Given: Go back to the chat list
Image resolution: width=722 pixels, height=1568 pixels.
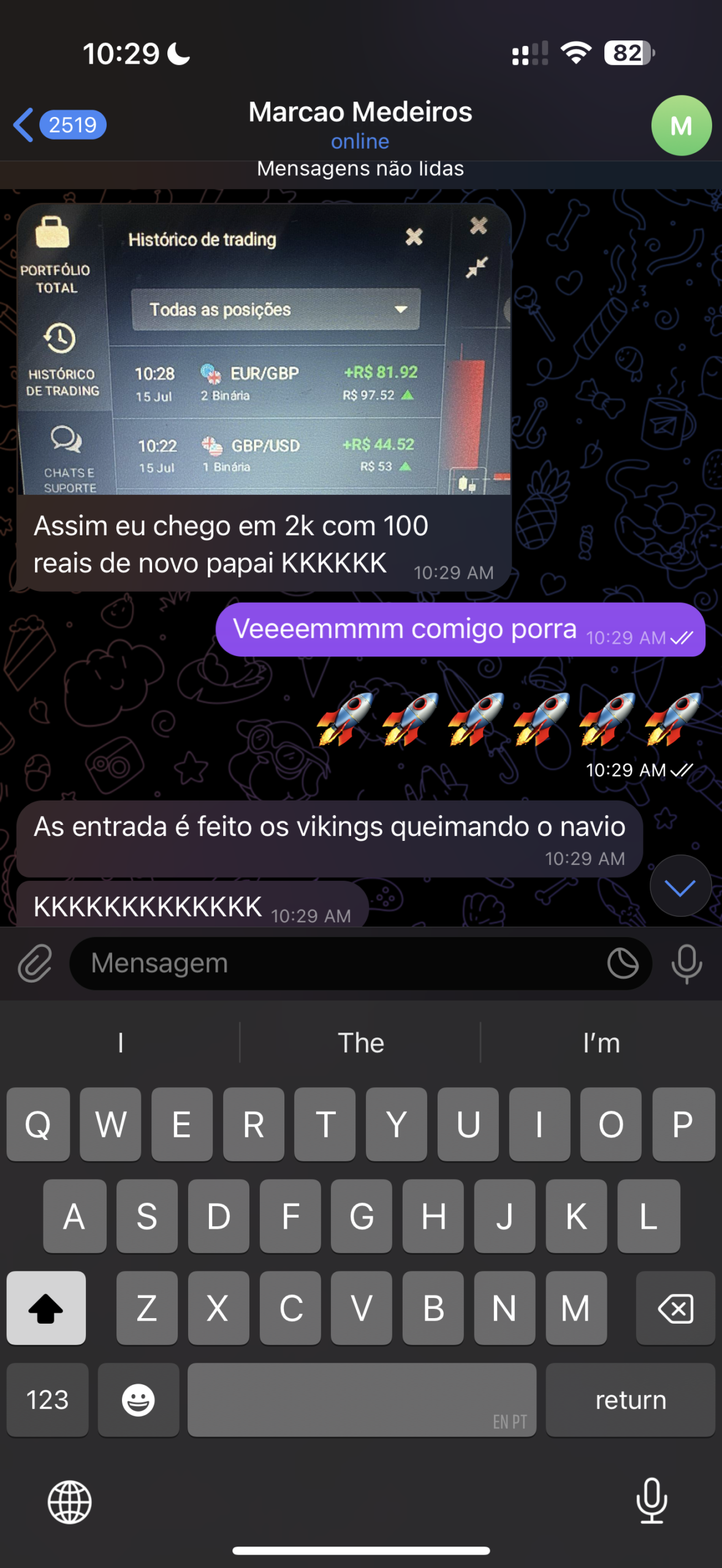Looking at the screenshot, I should pyautogui.click(x=58, y=125).
